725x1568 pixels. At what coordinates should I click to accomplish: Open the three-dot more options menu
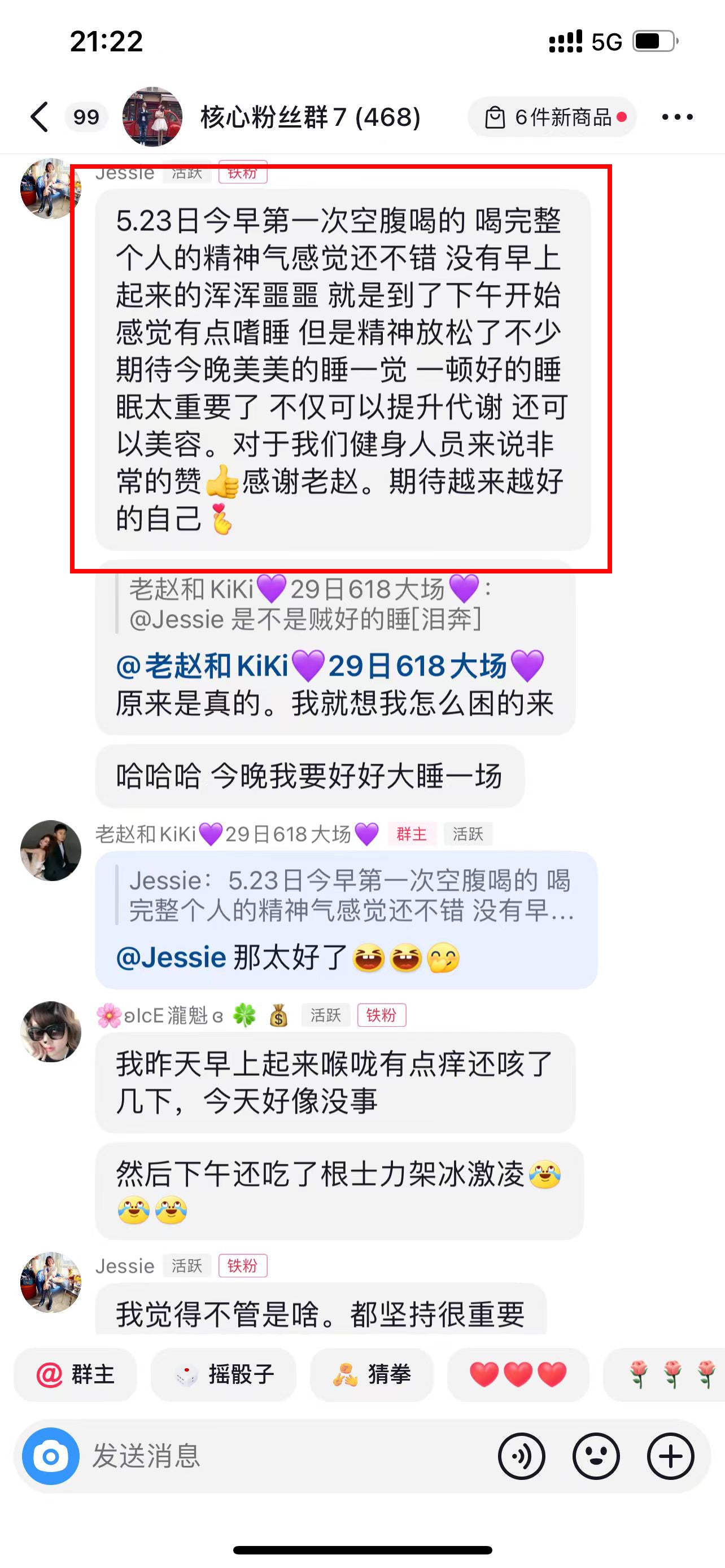[677, 117]
